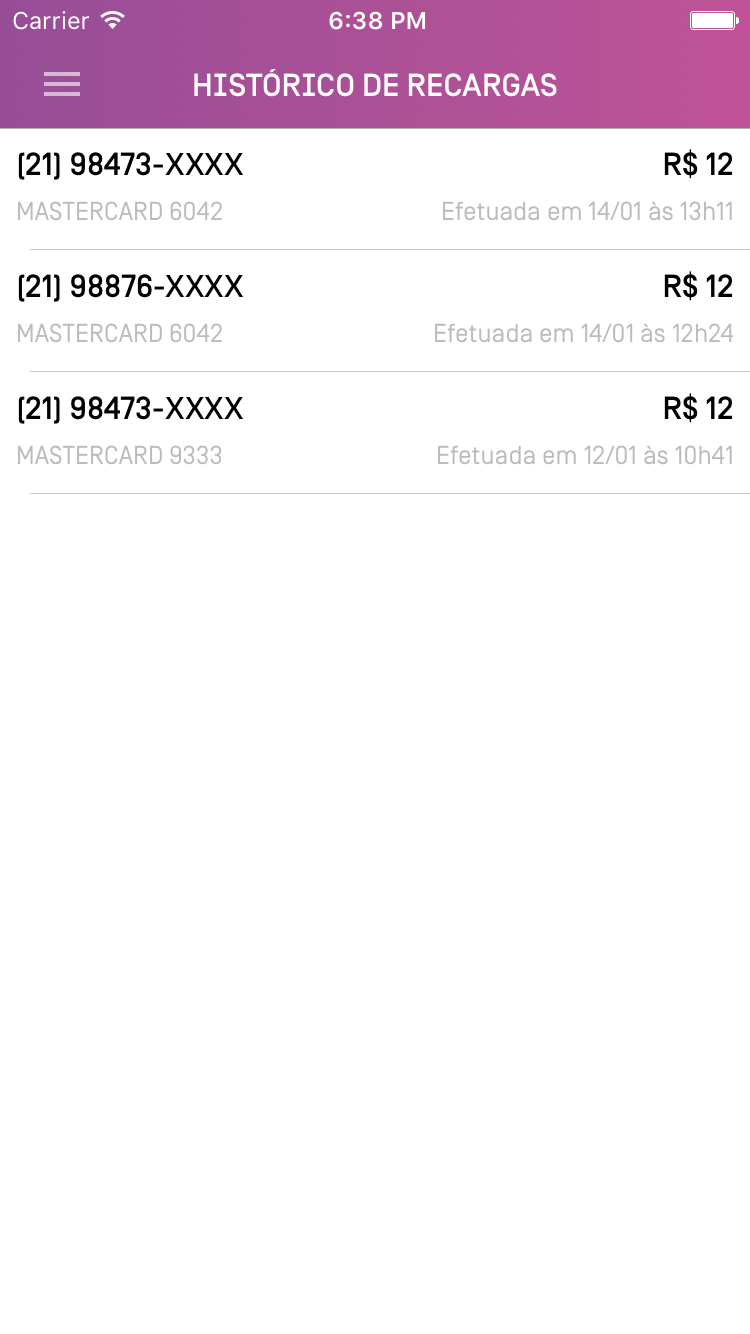This screenshot has width=750, height=1334.
Task: Click the HISTÓRICO DE RECARGAS title
Action: 375,85
